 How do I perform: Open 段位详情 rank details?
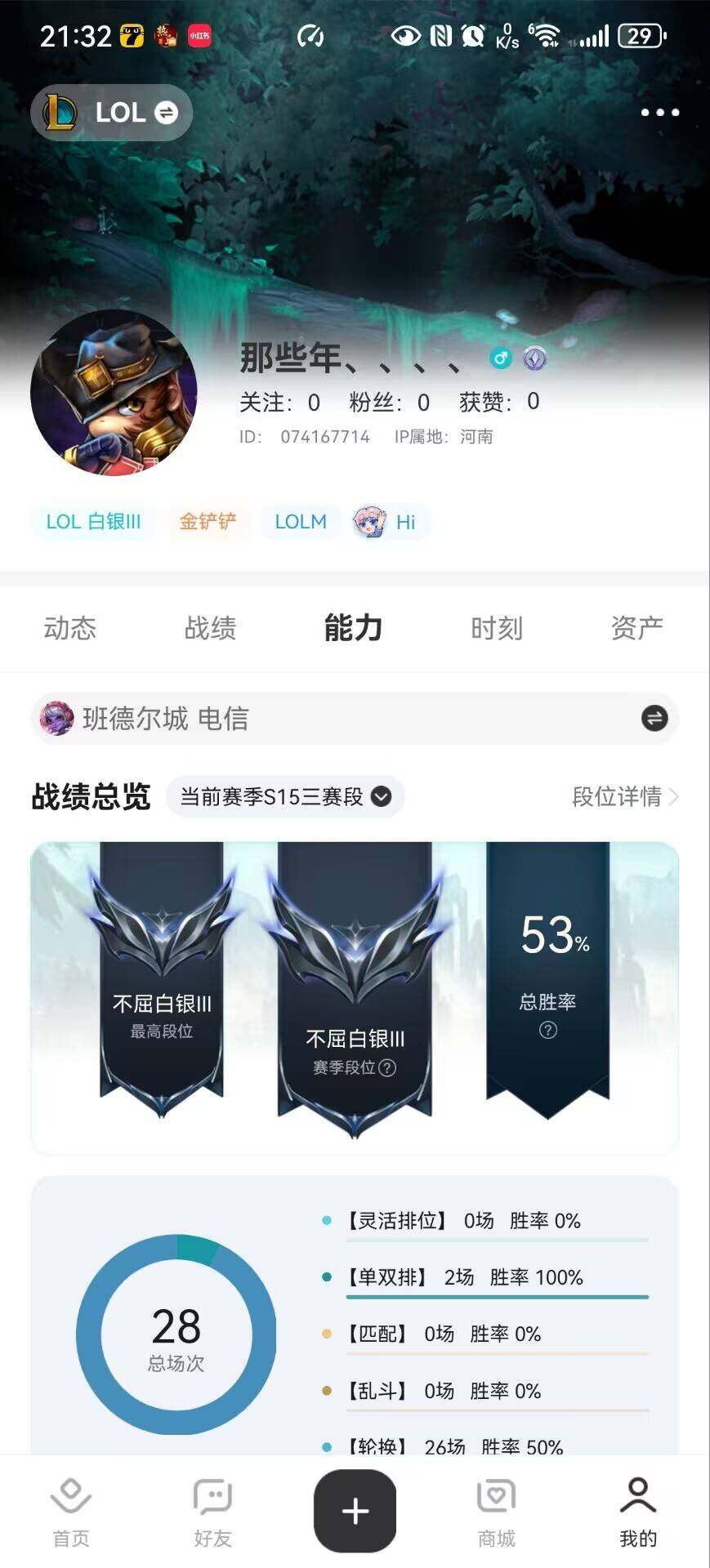point(624,796)
